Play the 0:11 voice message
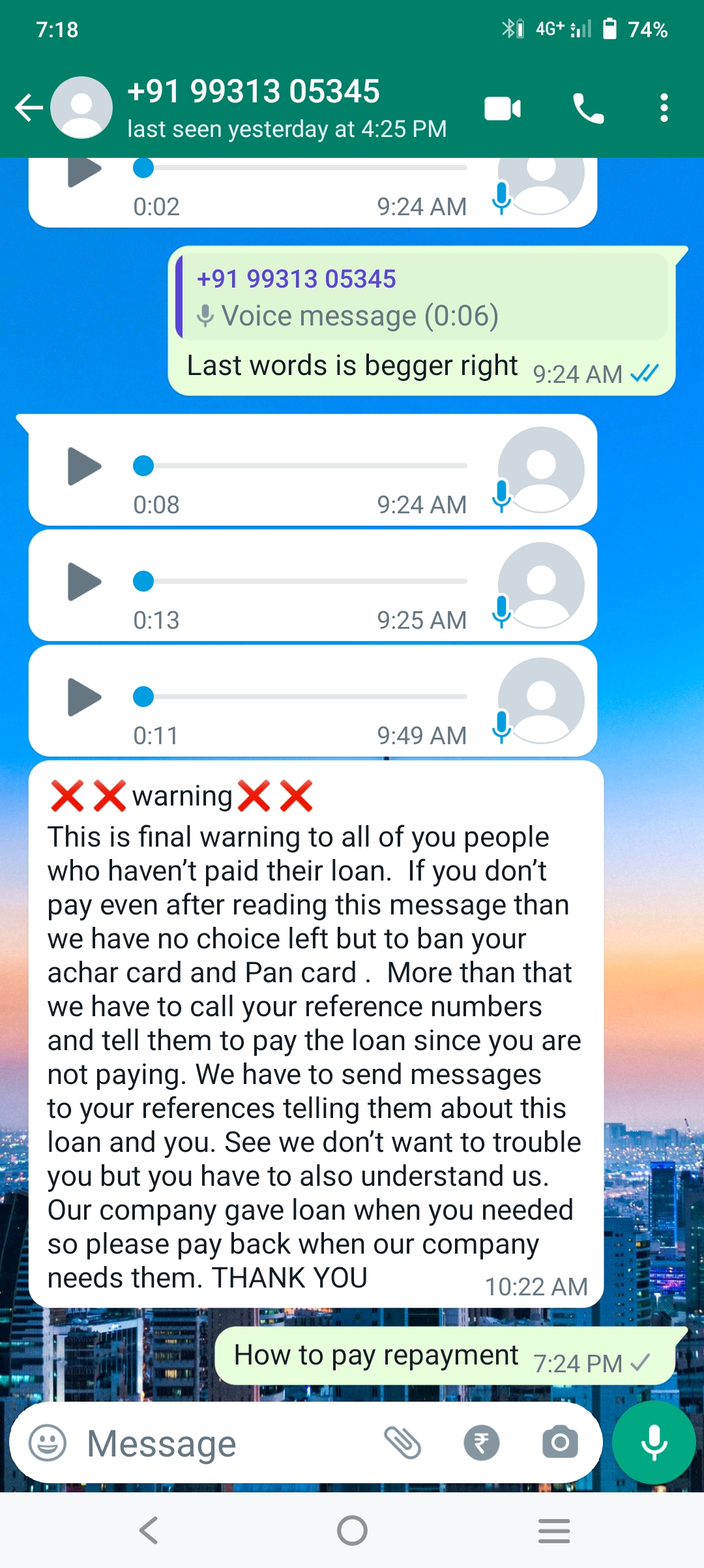 coord(85,697)
